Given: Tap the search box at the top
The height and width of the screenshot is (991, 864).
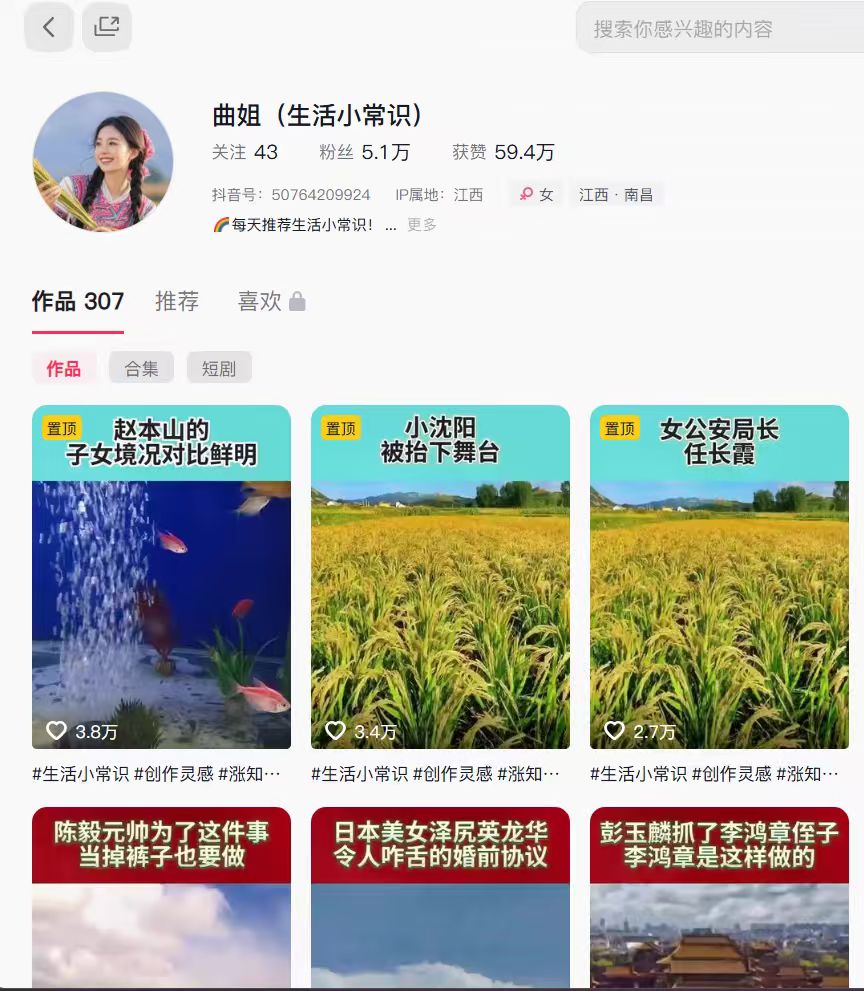Looking at the screenshot, I should [x=720, y=29].
